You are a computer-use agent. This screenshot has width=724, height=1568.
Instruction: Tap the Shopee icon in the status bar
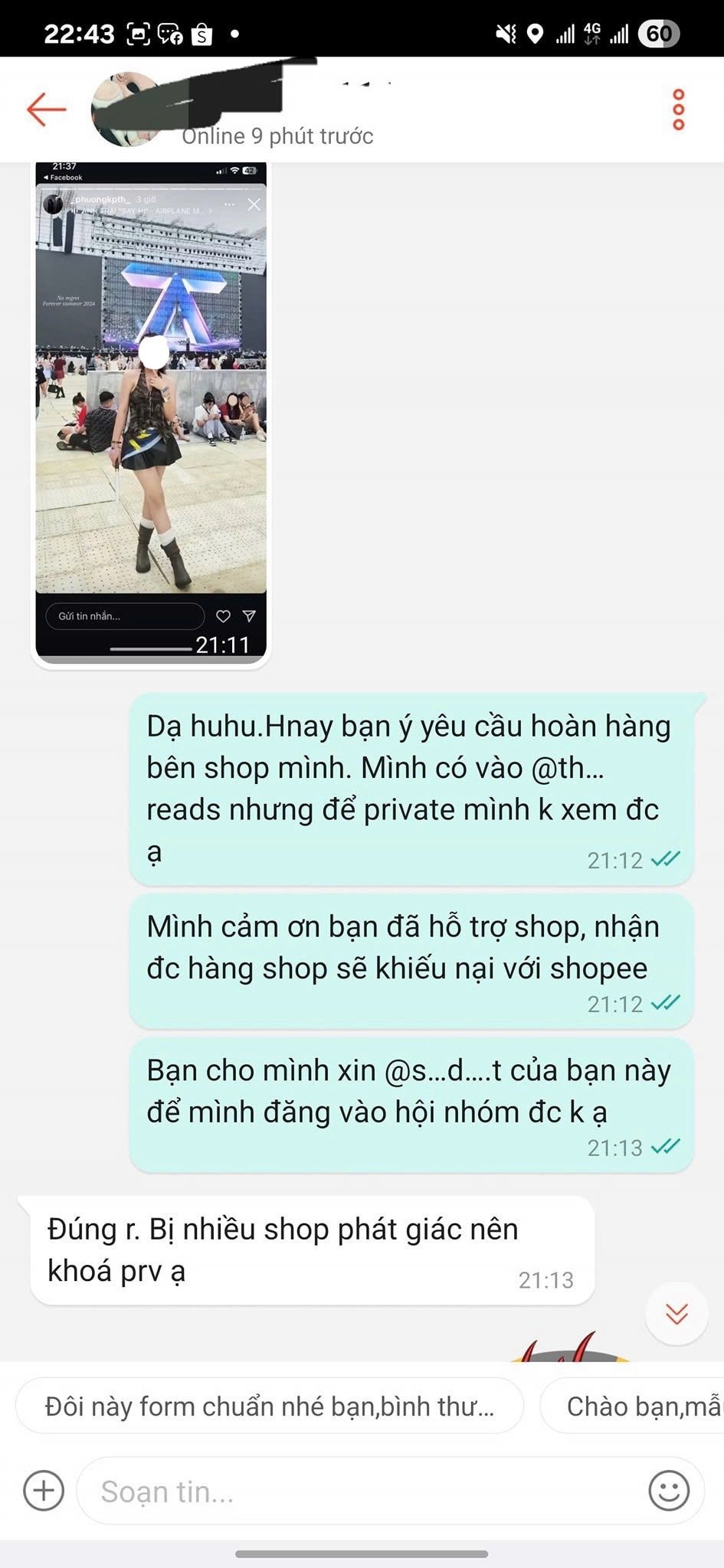pyautogui.click(x=202, y=33)
